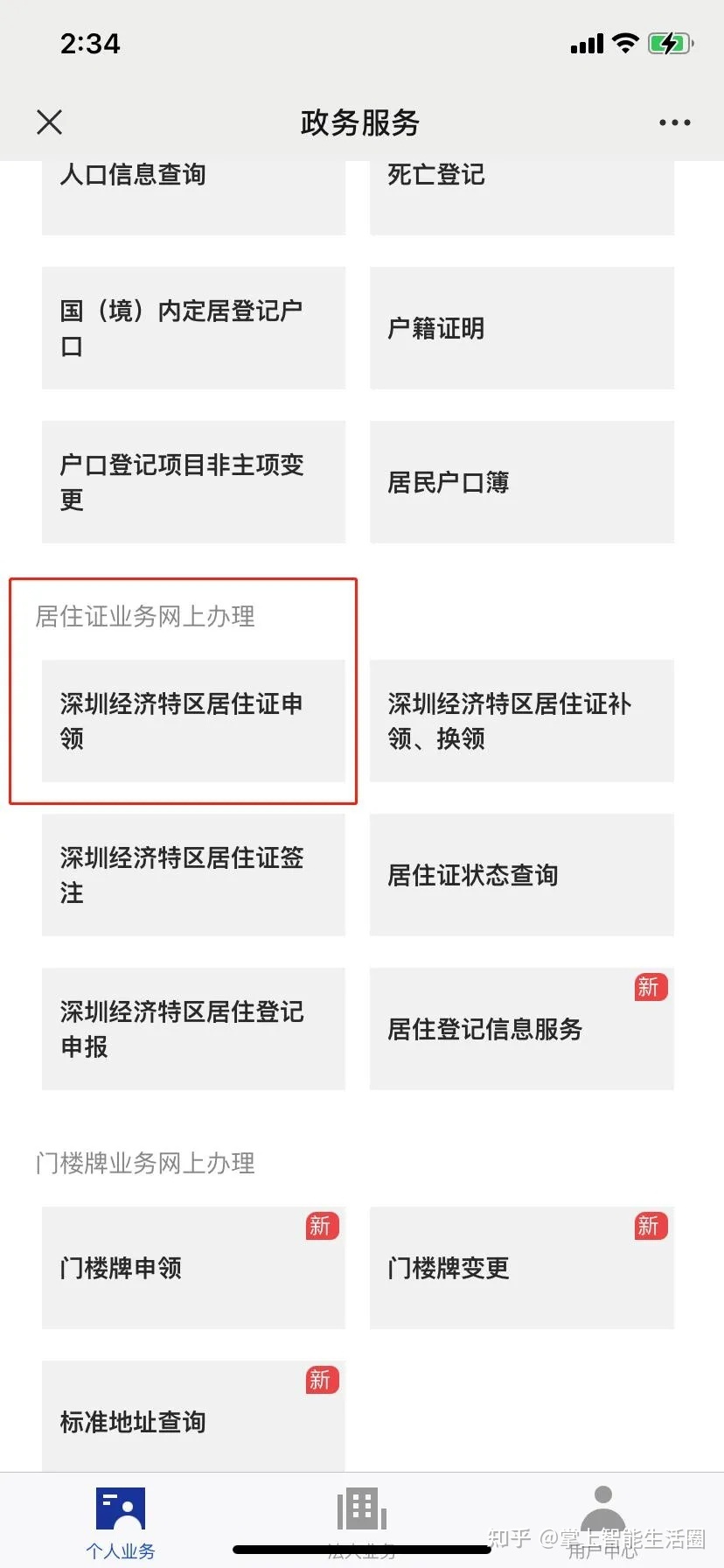
Task: Select 深圳经济特区居住证签注
Action: tap(193, 875)
